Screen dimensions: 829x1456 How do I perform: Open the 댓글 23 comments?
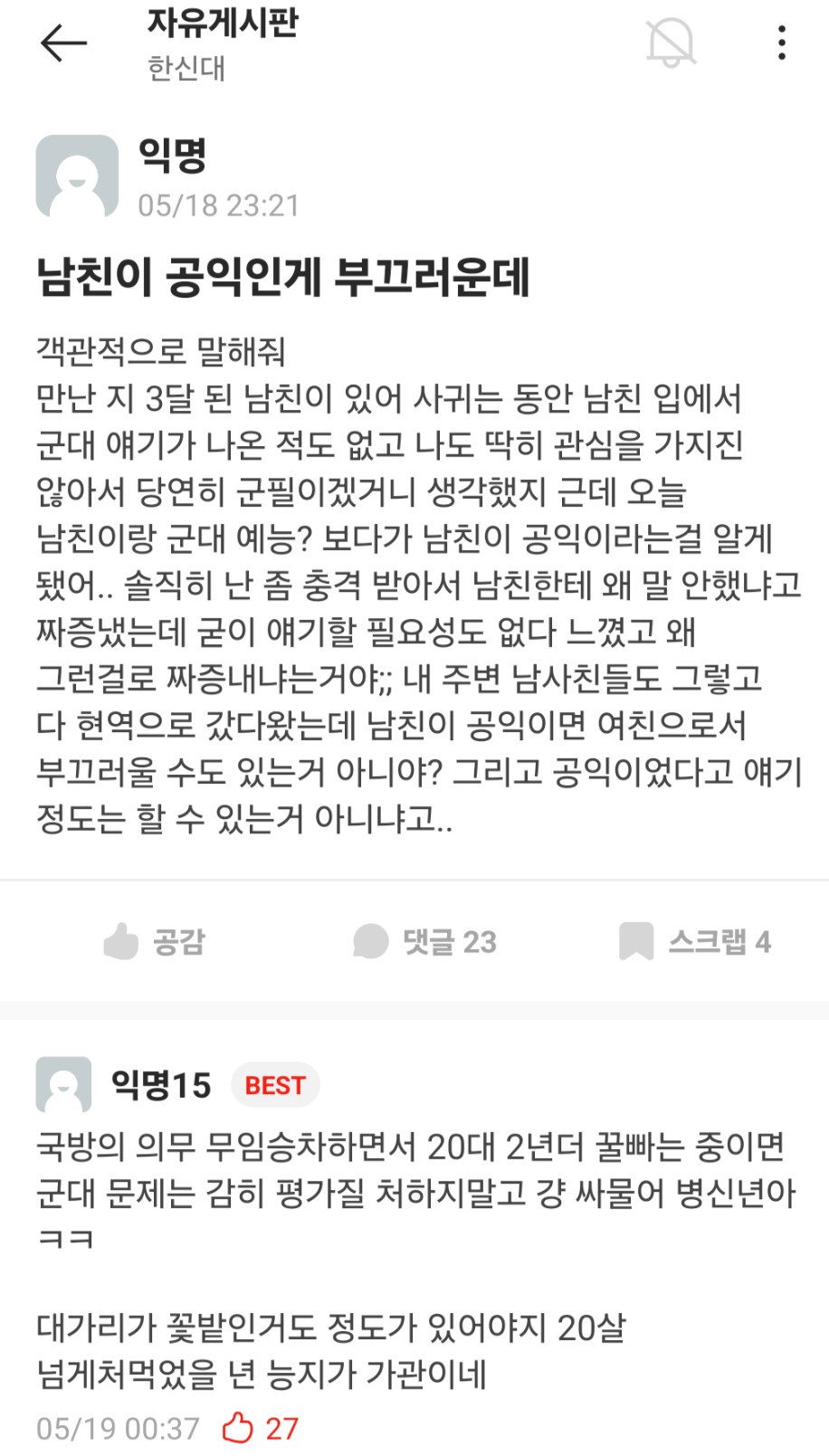(425, 942)
